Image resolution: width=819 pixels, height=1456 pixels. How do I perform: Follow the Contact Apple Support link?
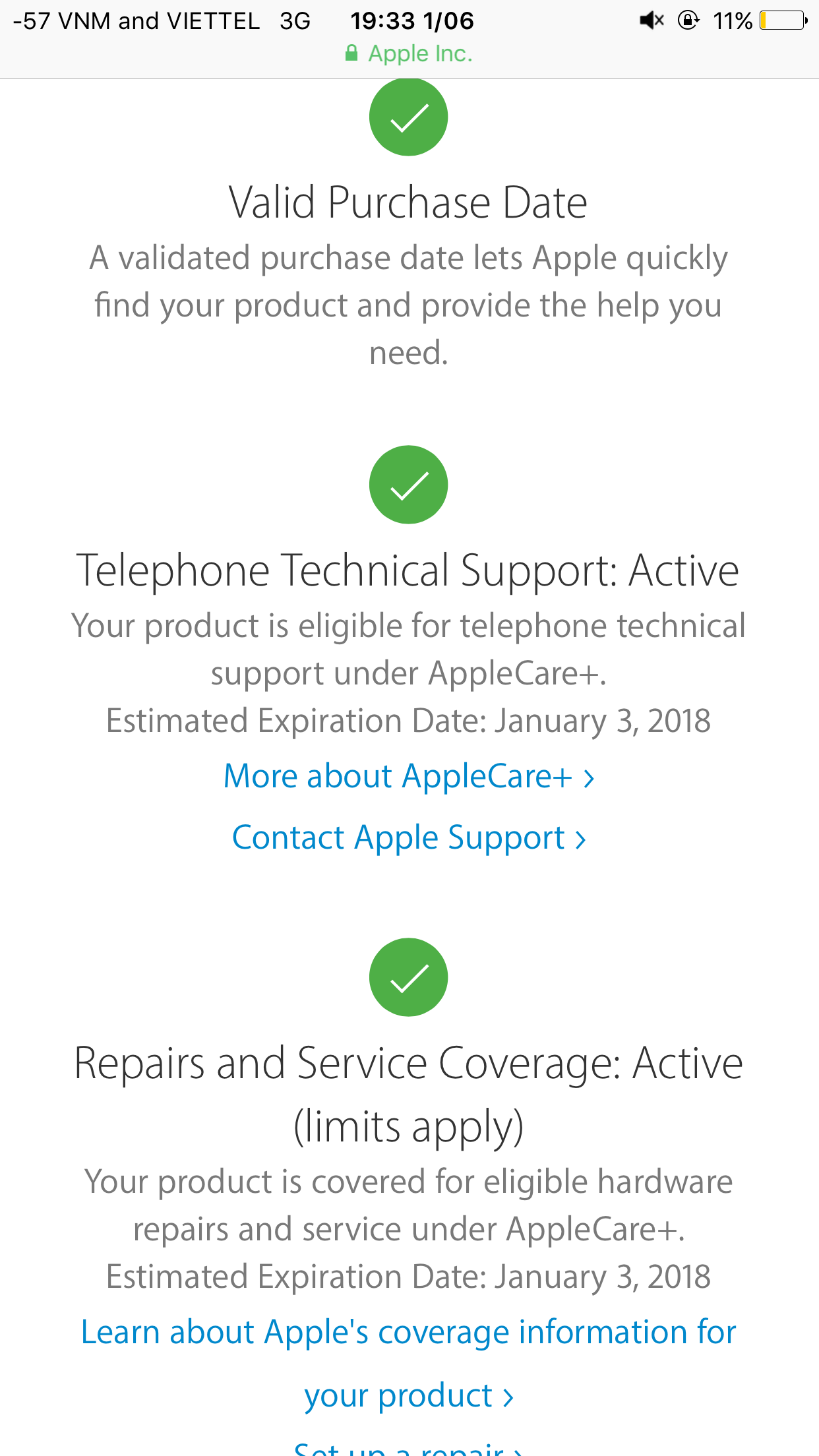pyautogui.click(x=409, y=838)
